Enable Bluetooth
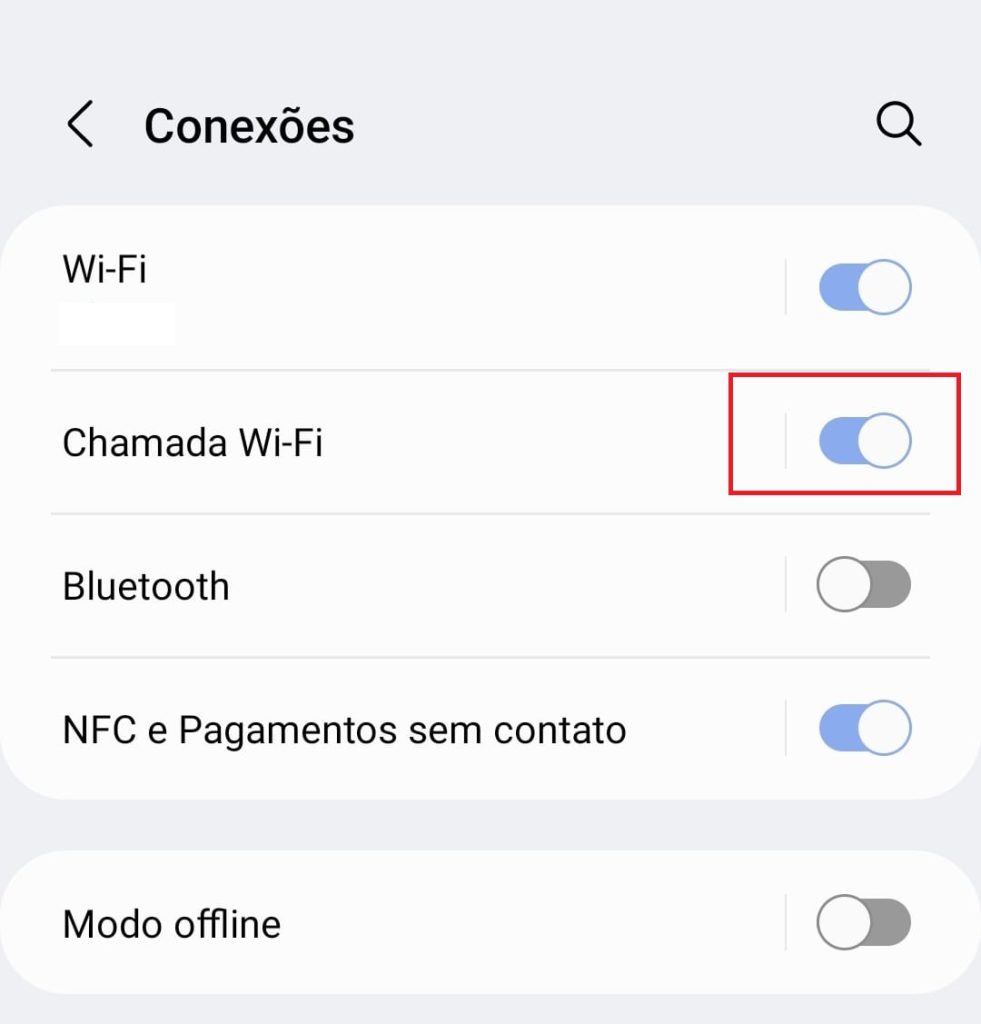981x1024 pixels. 862,586
